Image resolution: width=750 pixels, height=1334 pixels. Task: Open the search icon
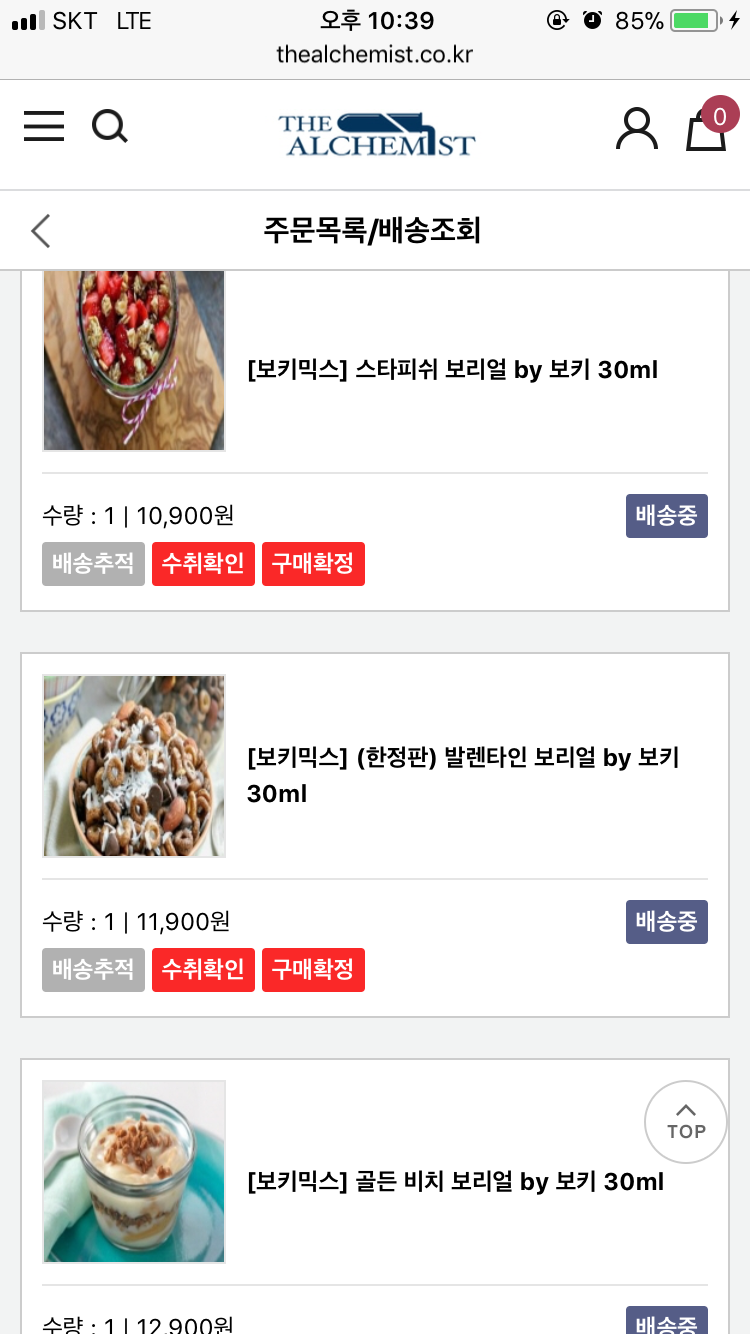point(109,127)
